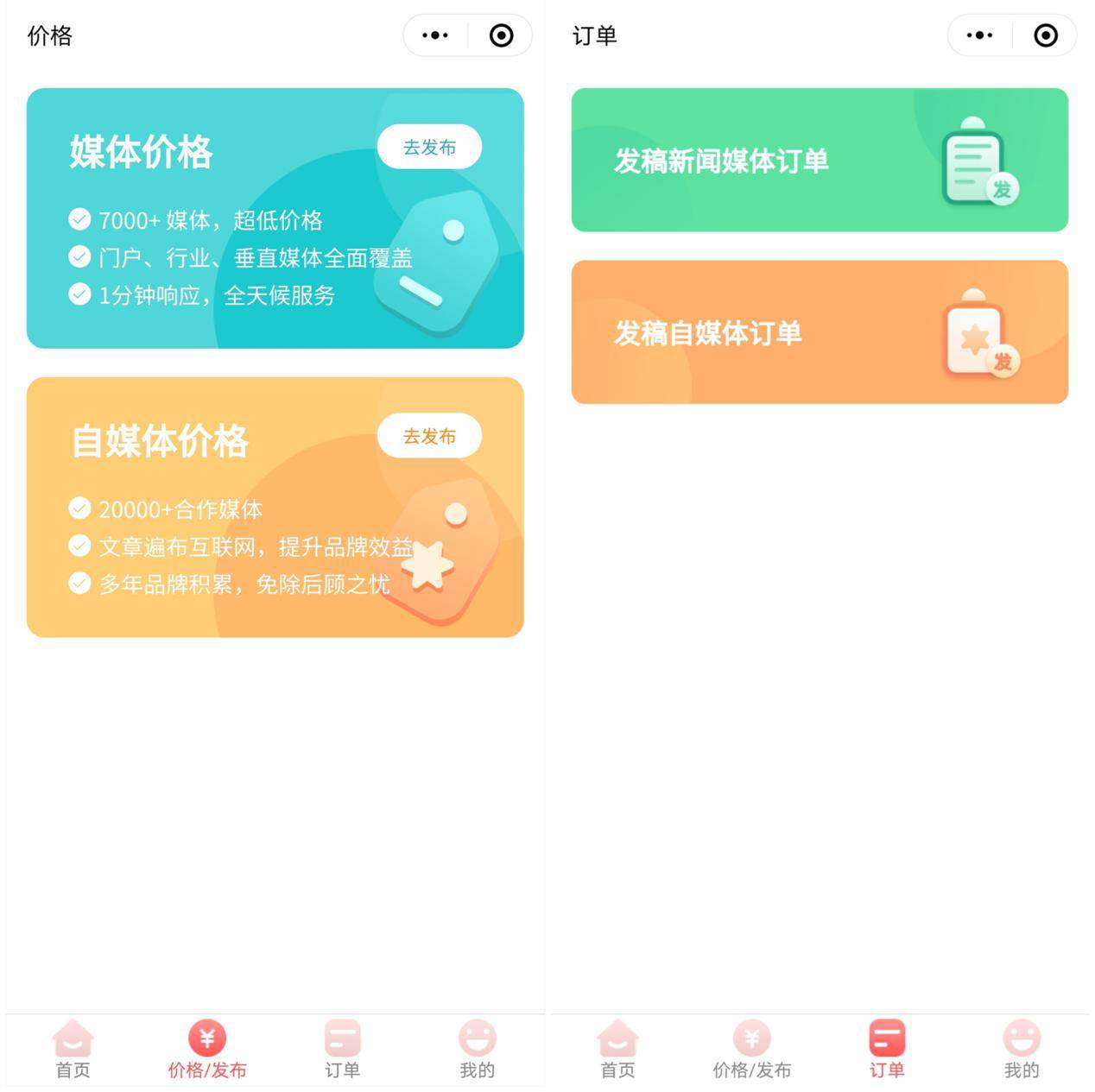This screenshot has height=1092, width=1095.
Task: Go to the 首页 tab from the 订单 page
Action: pos(617,1049)
